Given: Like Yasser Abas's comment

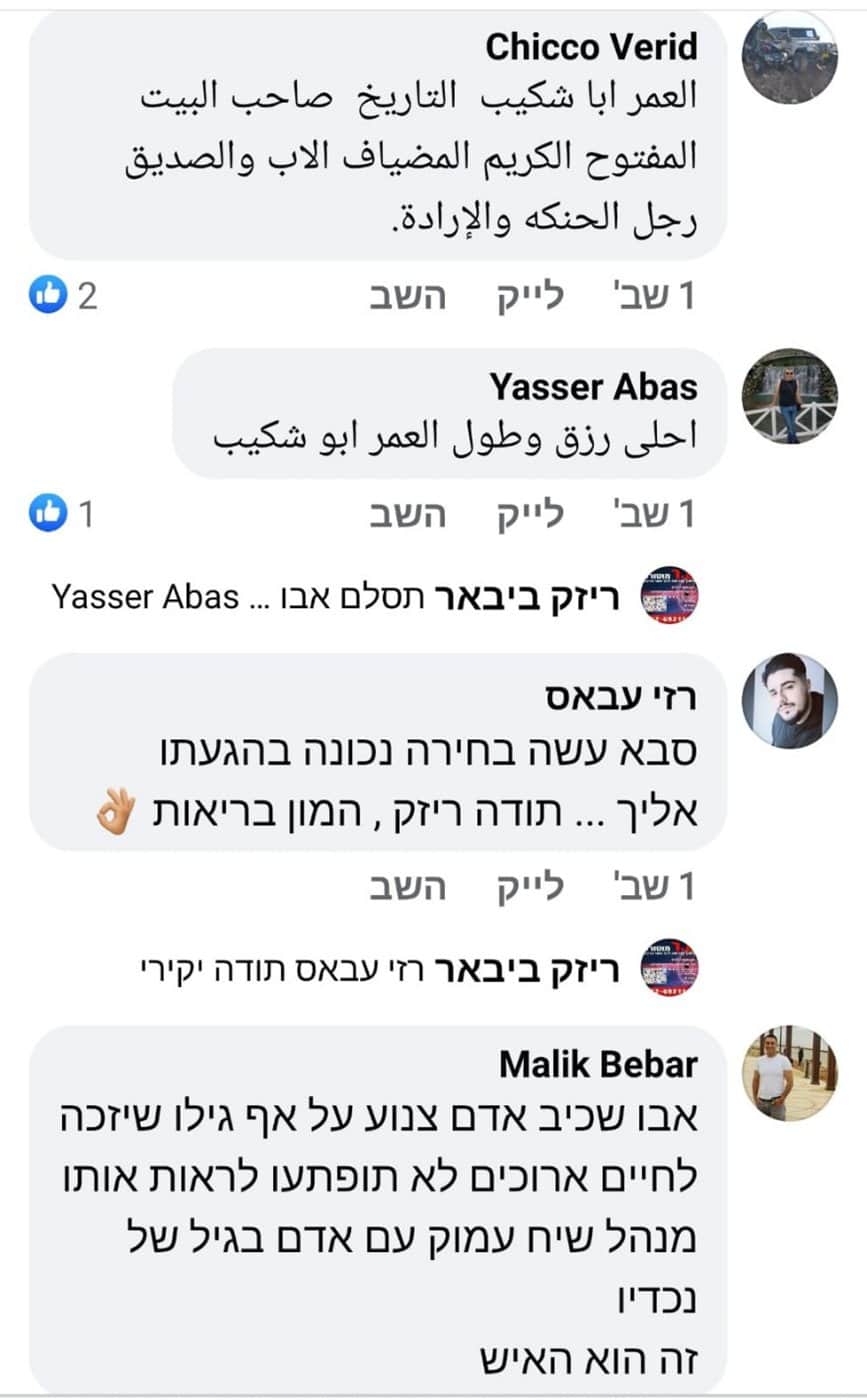Looking at the screenshot, I should point(531,515).
